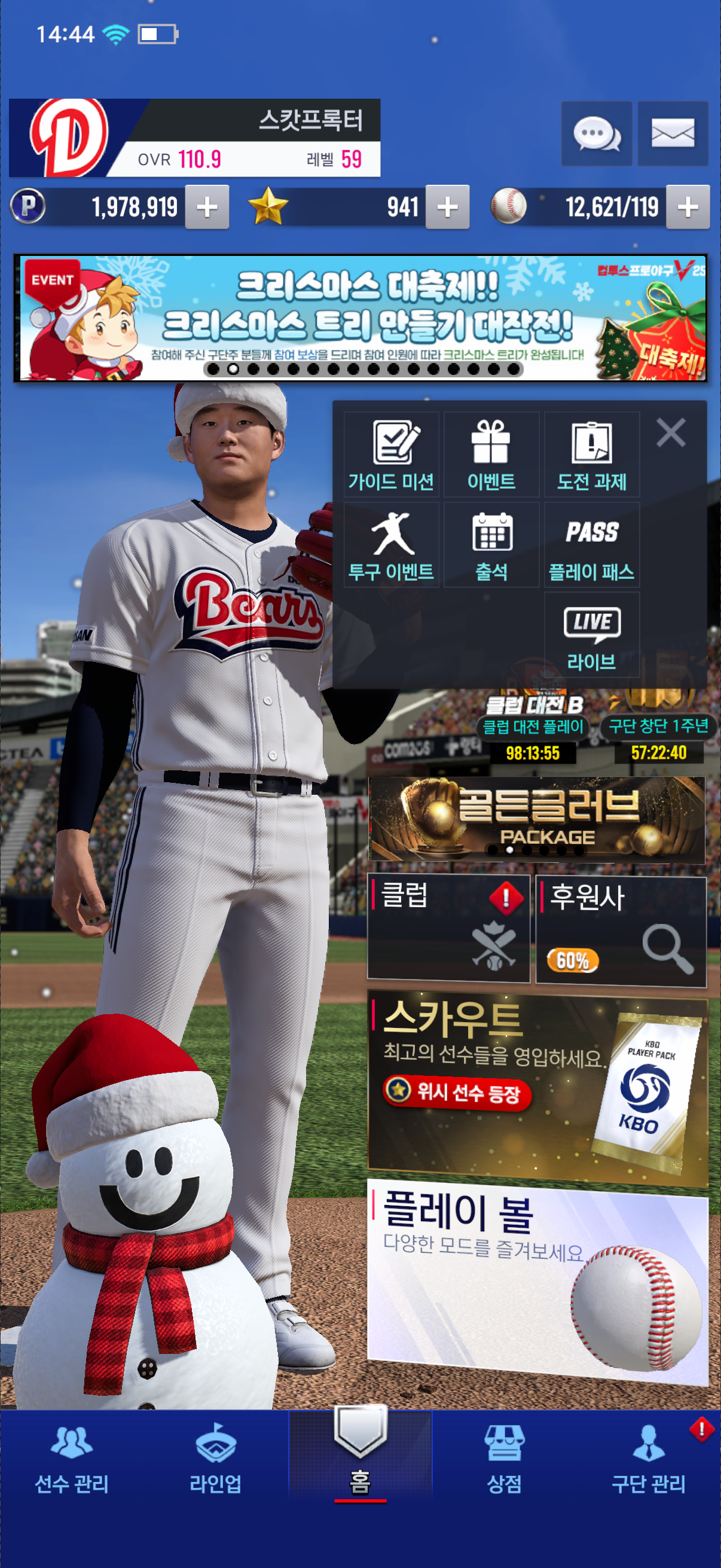Open the 후원사 sponsor card
The height and width of the screenshot is (1568, 721).
pyautogui.click(x=621, y=929)
